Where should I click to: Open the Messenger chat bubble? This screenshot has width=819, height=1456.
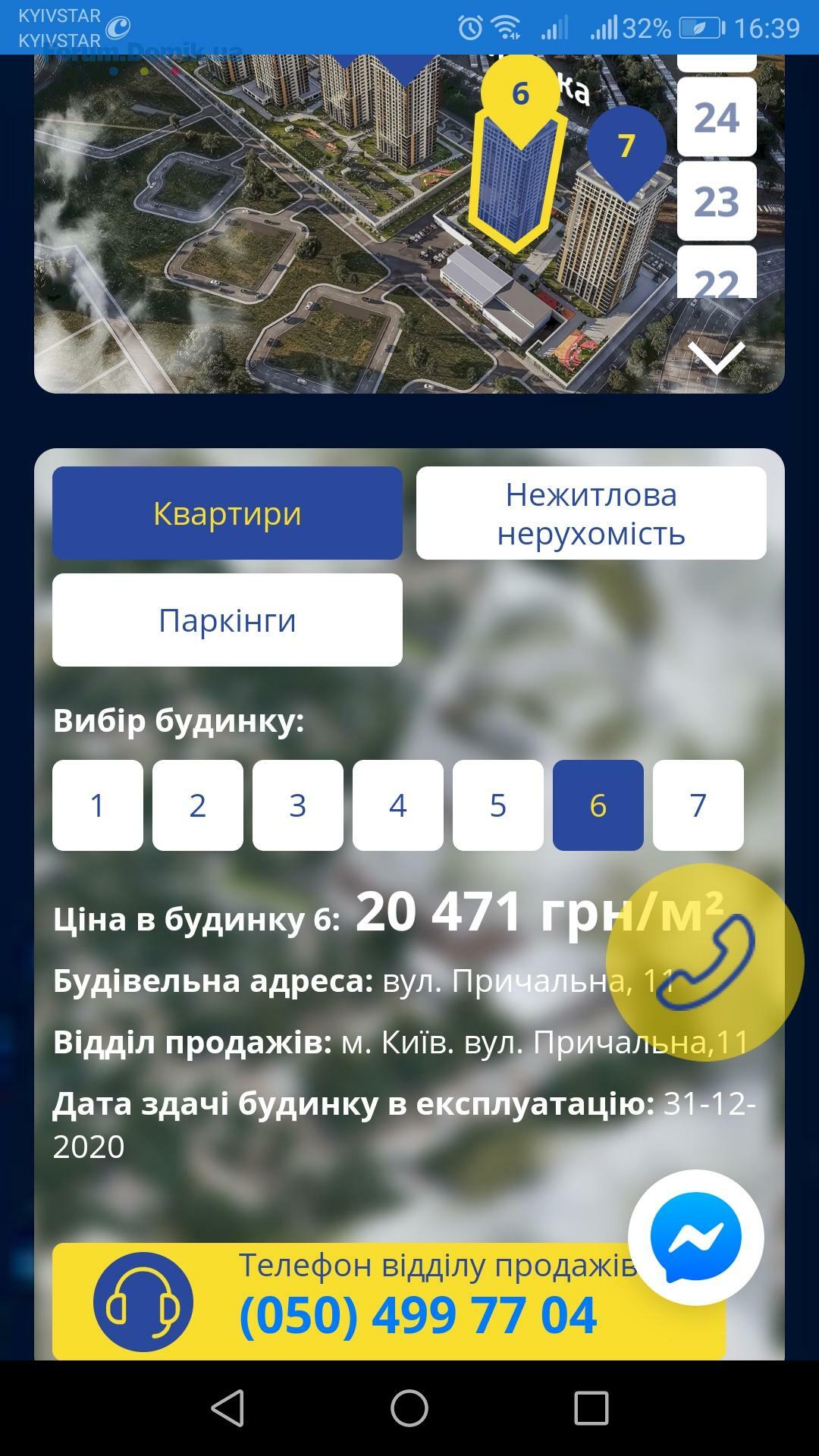[x=695, y=1238]
